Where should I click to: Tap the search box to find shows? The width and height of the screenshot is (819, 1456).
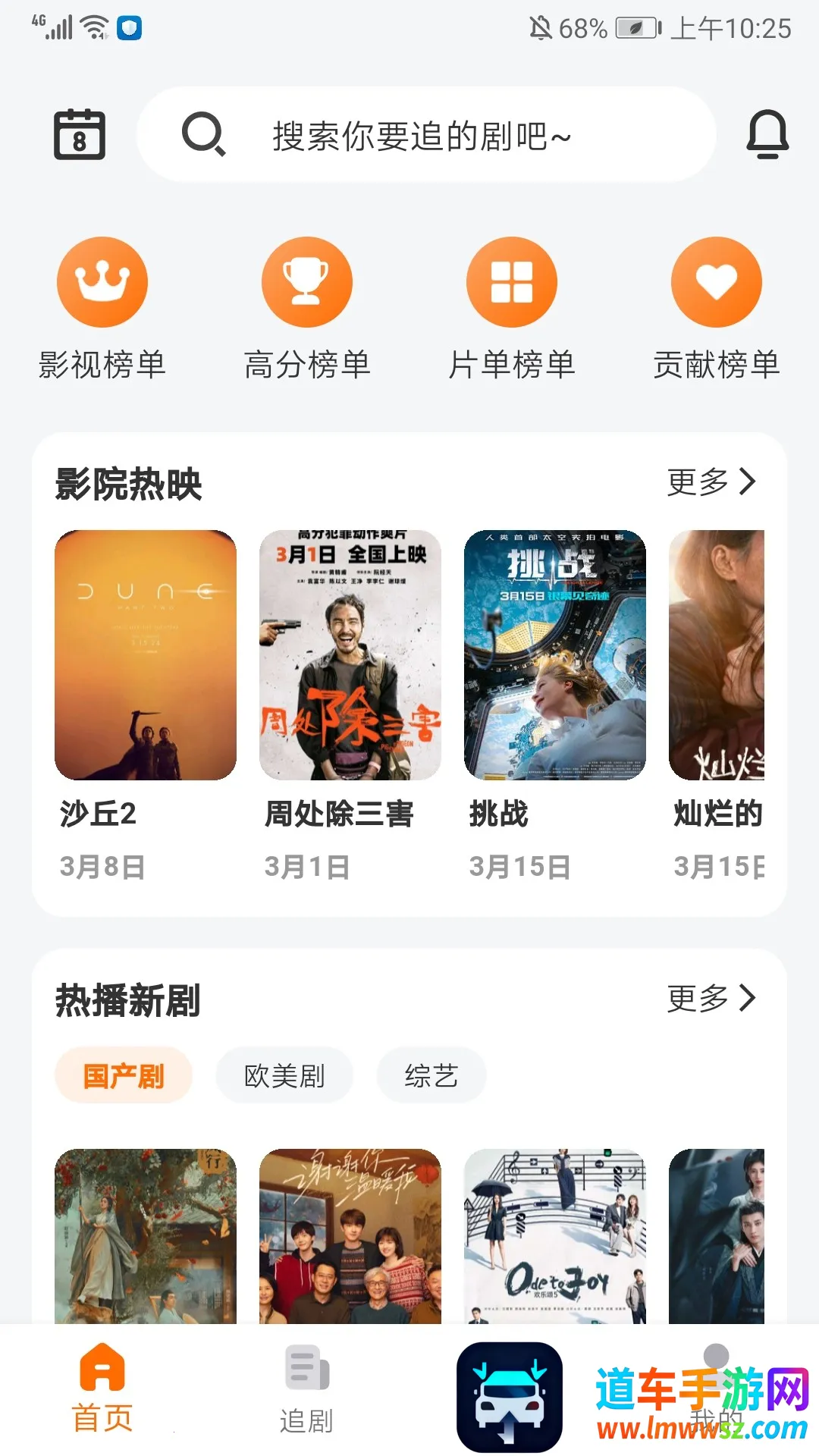(x=426, y=135)
